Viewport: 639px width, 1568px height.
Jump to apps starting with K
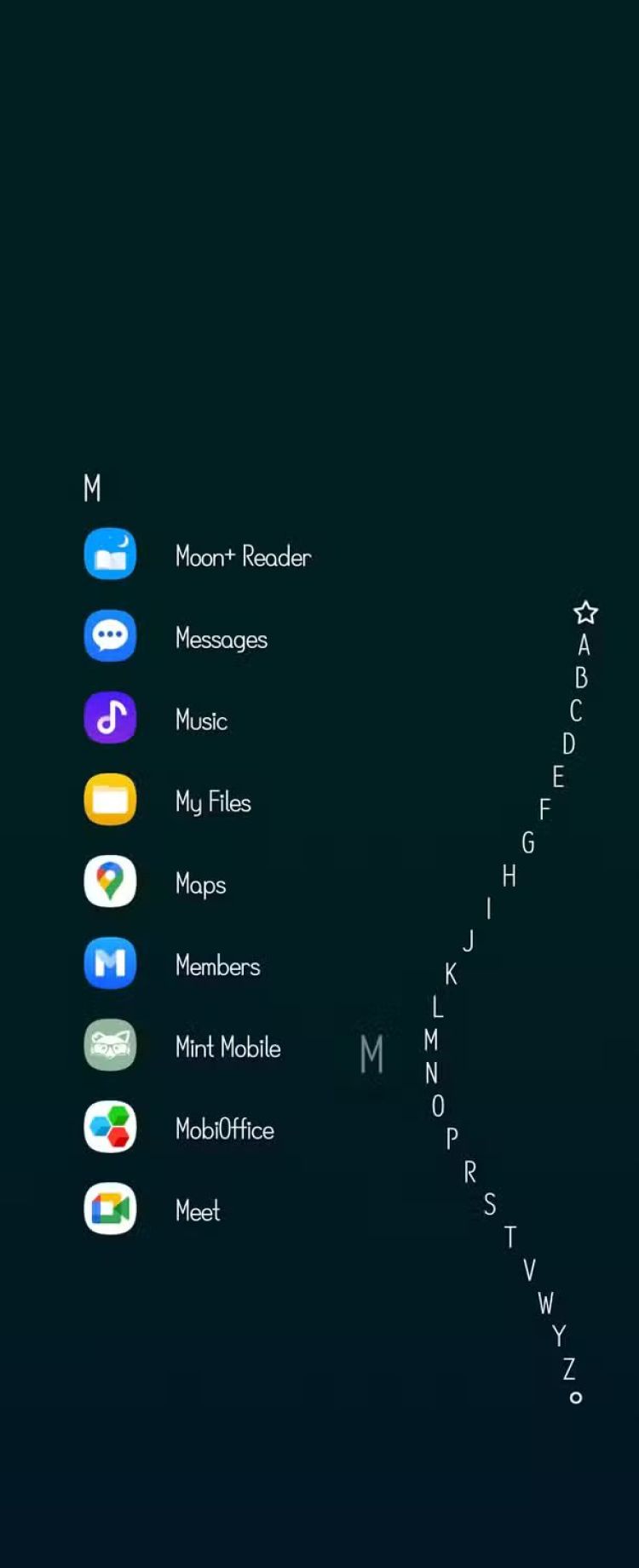point(451,974)
